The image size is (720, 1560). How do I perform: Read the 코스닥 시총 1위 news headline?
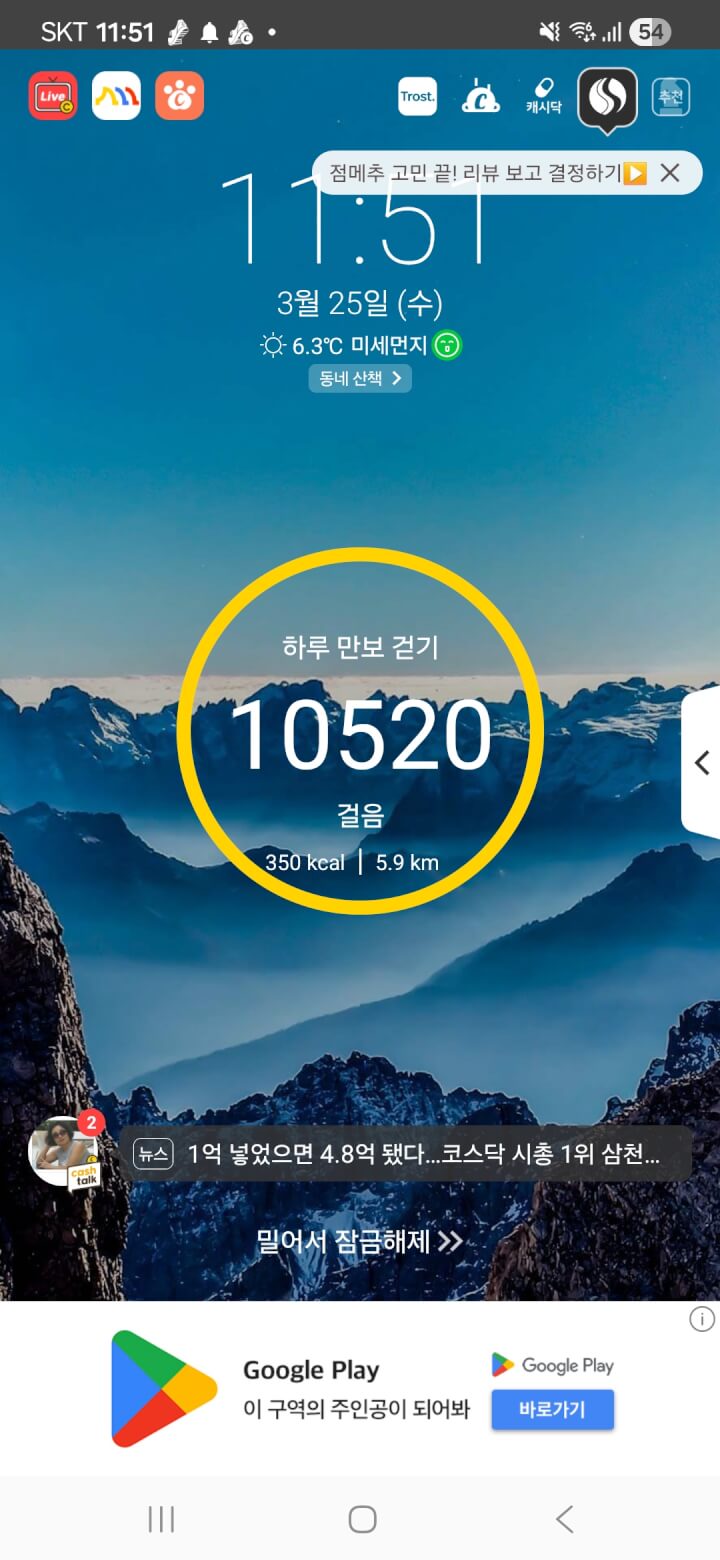point(410,1154)
